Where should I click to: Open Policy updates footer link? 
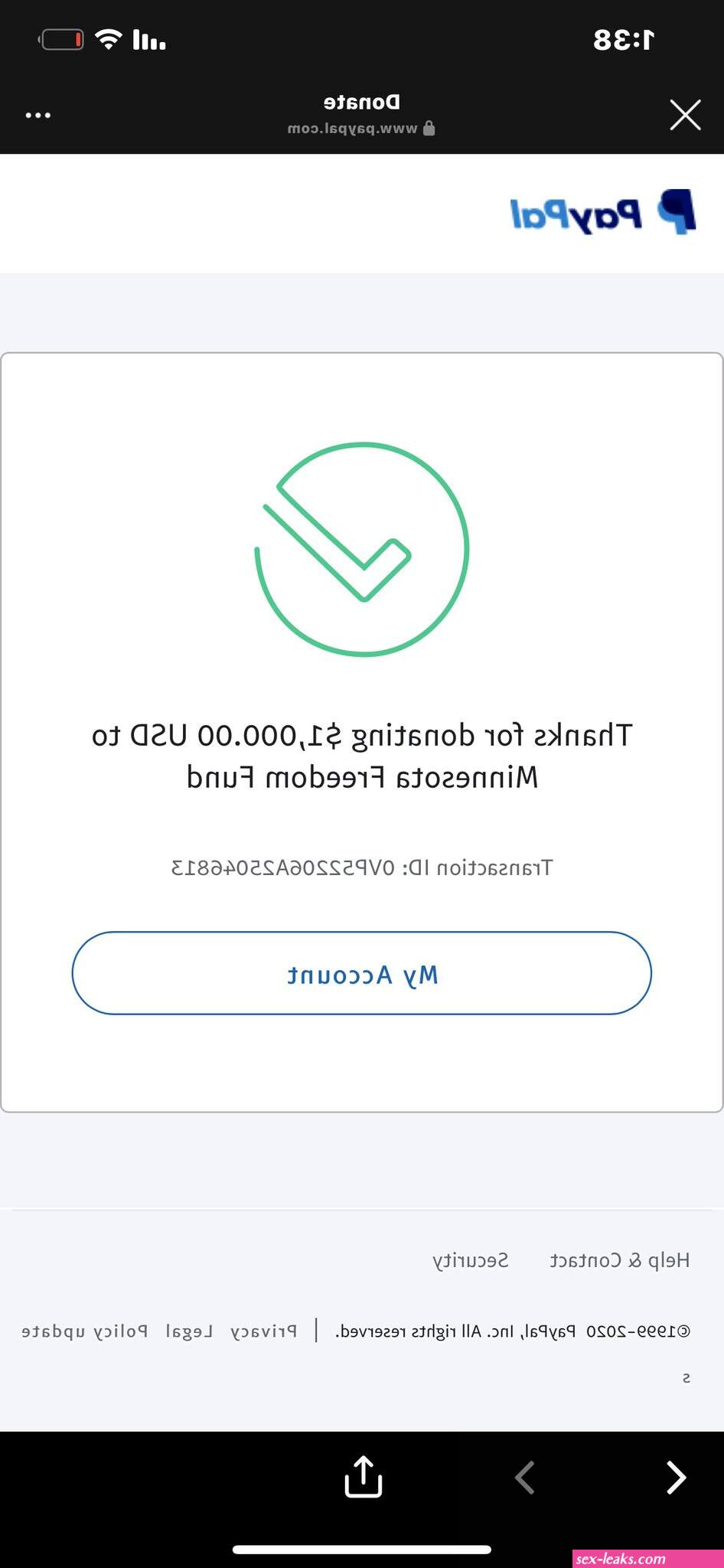[84, 1331]
